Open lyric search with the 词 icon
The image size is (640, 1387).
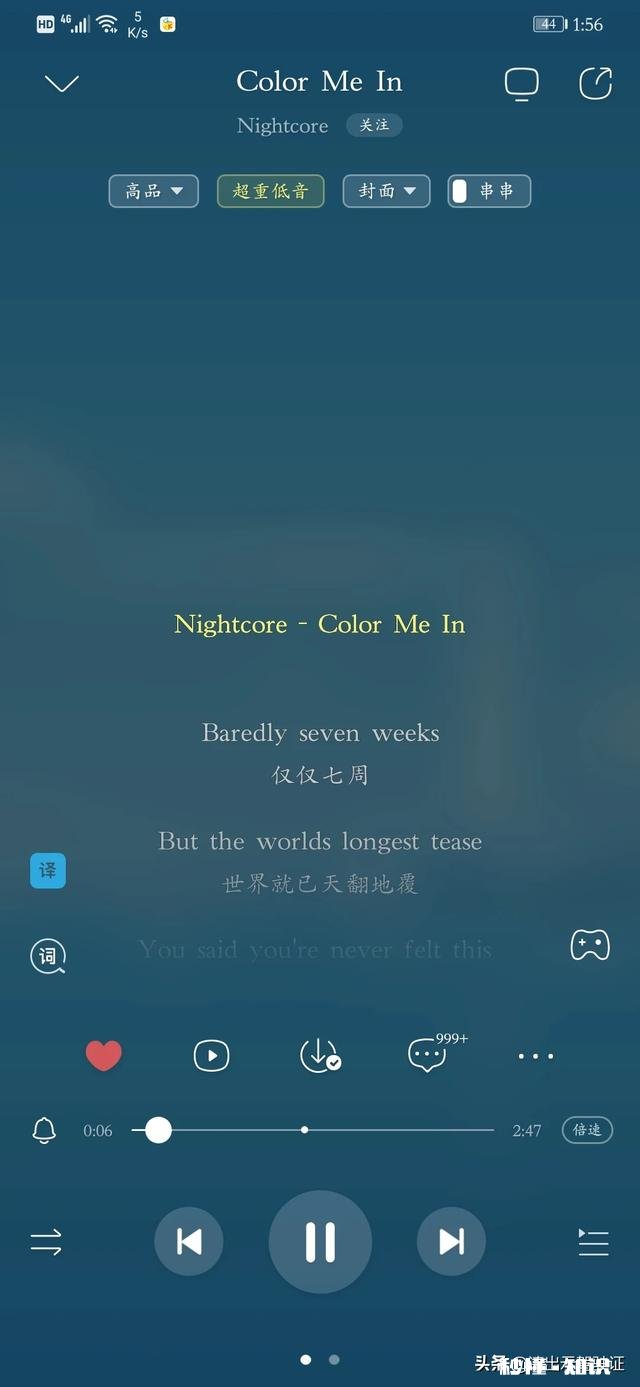point(47,957)
